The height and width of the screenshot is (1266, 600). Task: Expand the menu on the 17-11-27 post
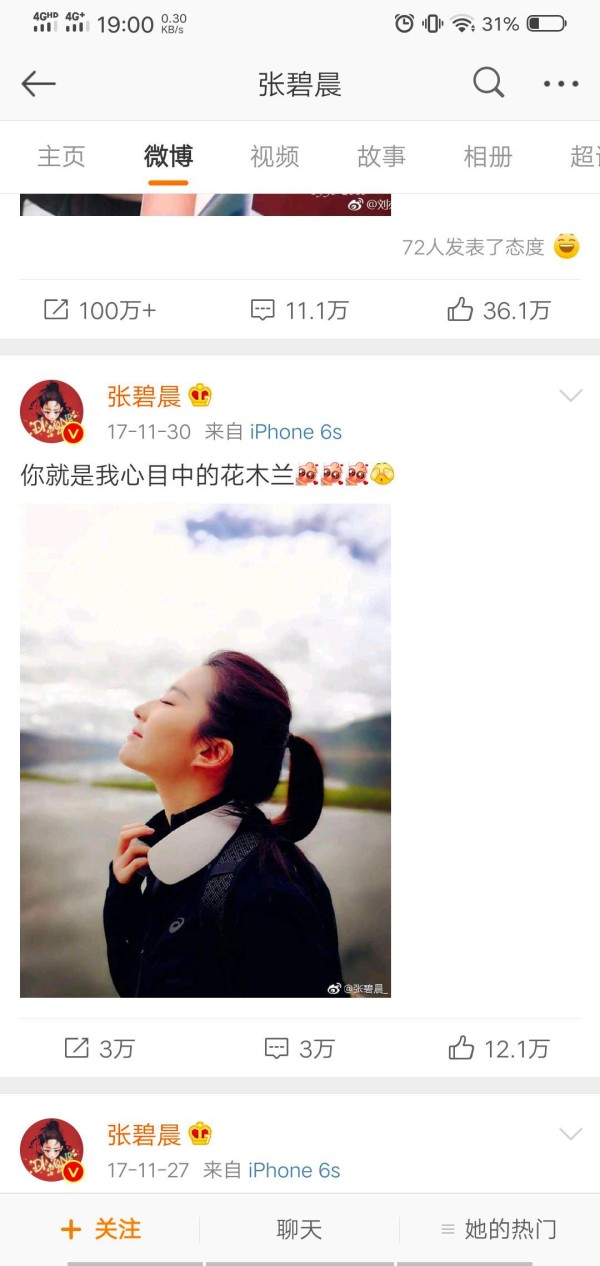click(570, 1134)
